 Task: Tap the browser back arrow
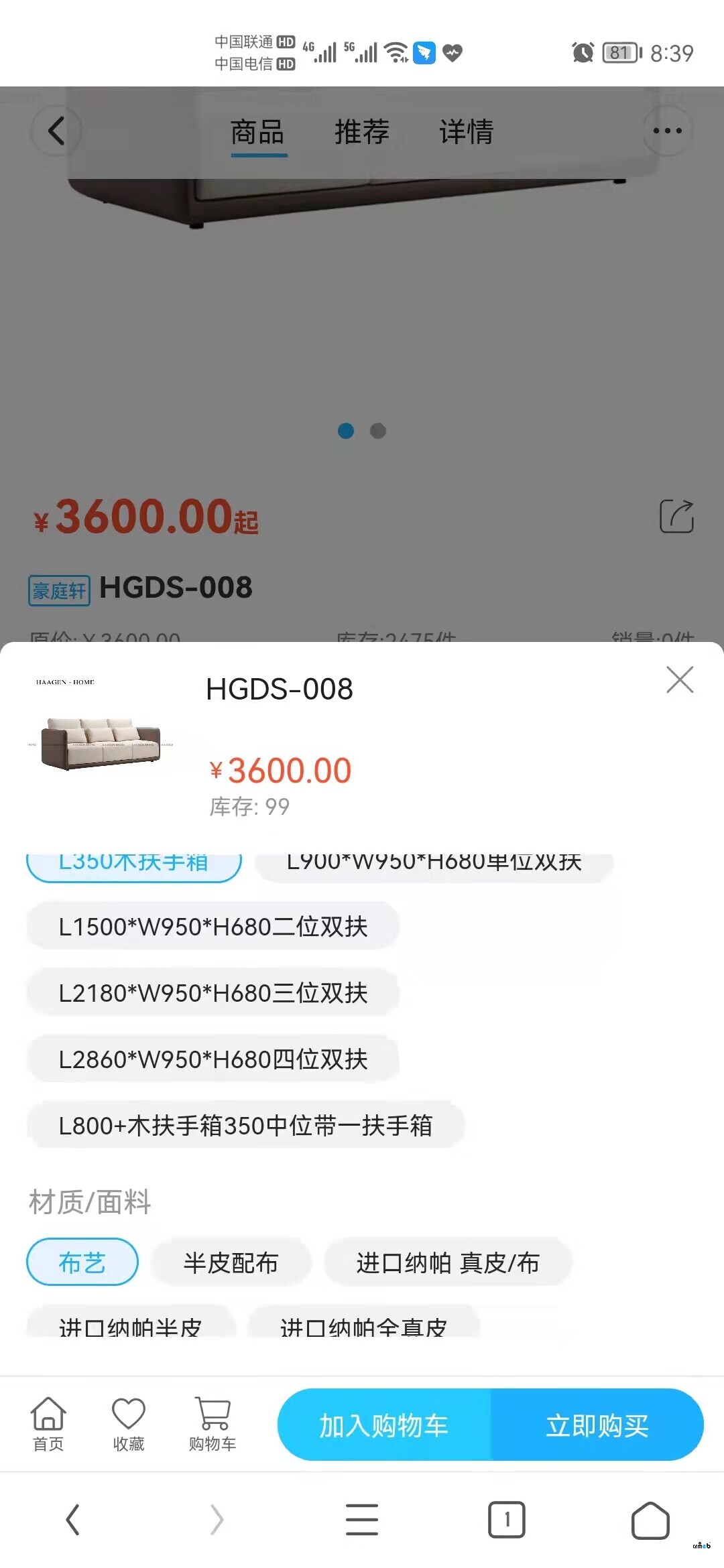(x=73, y=1519)
